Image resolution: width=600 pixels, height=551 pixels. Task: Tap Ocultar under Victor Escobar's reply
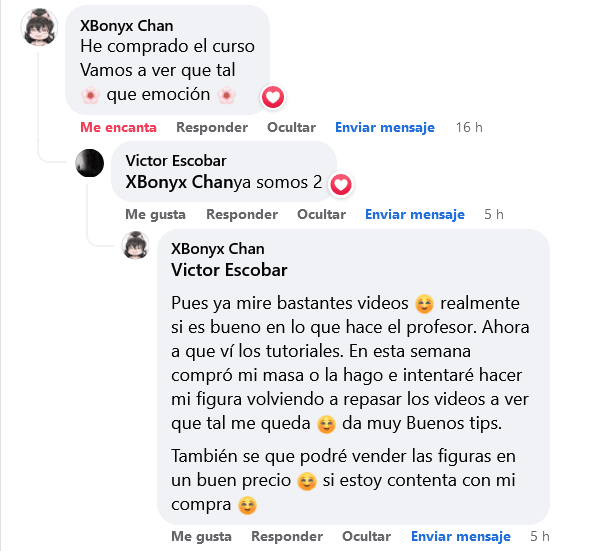[321, 214]
